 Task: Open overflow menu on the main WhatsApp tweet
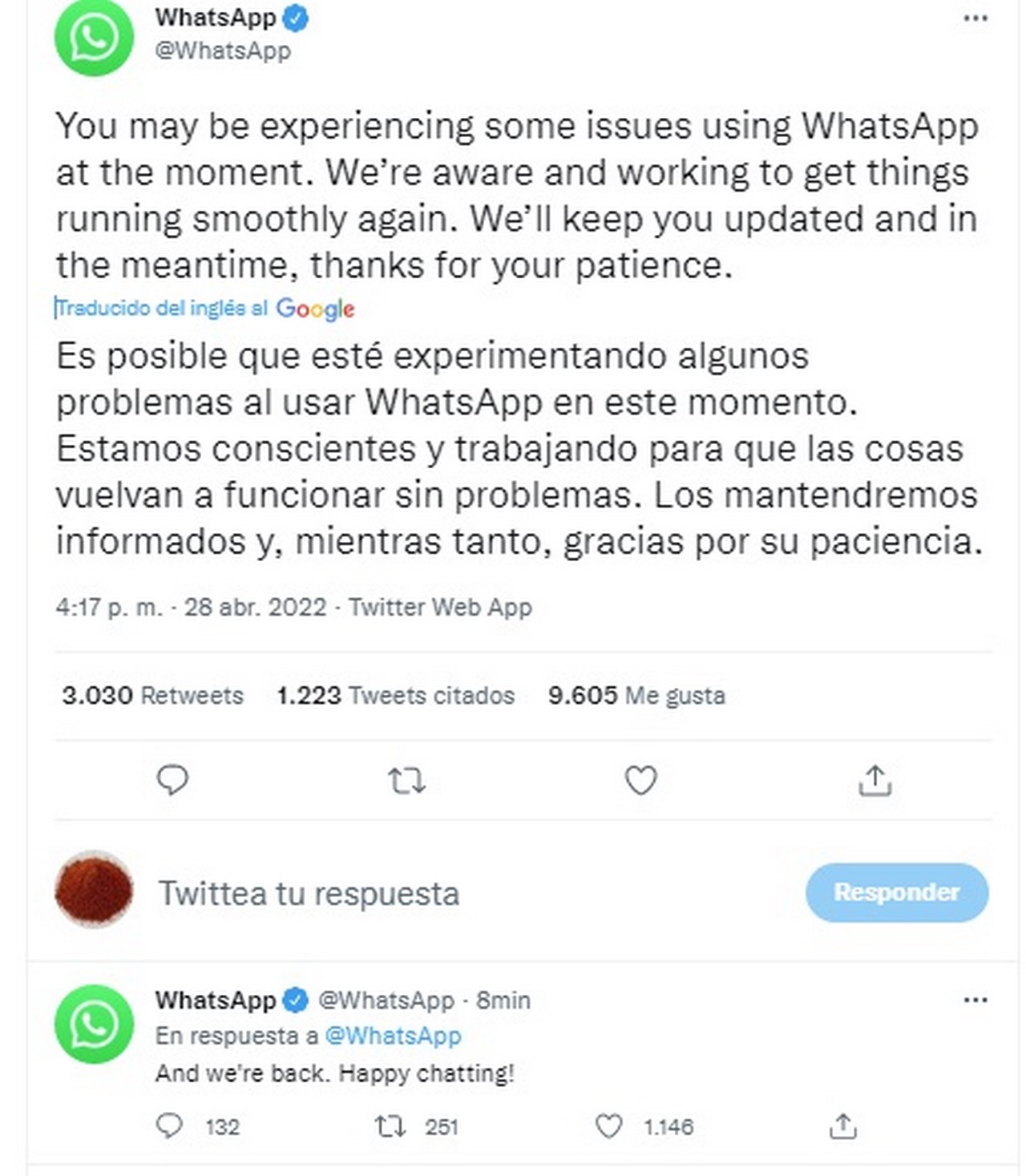[975, 18]
